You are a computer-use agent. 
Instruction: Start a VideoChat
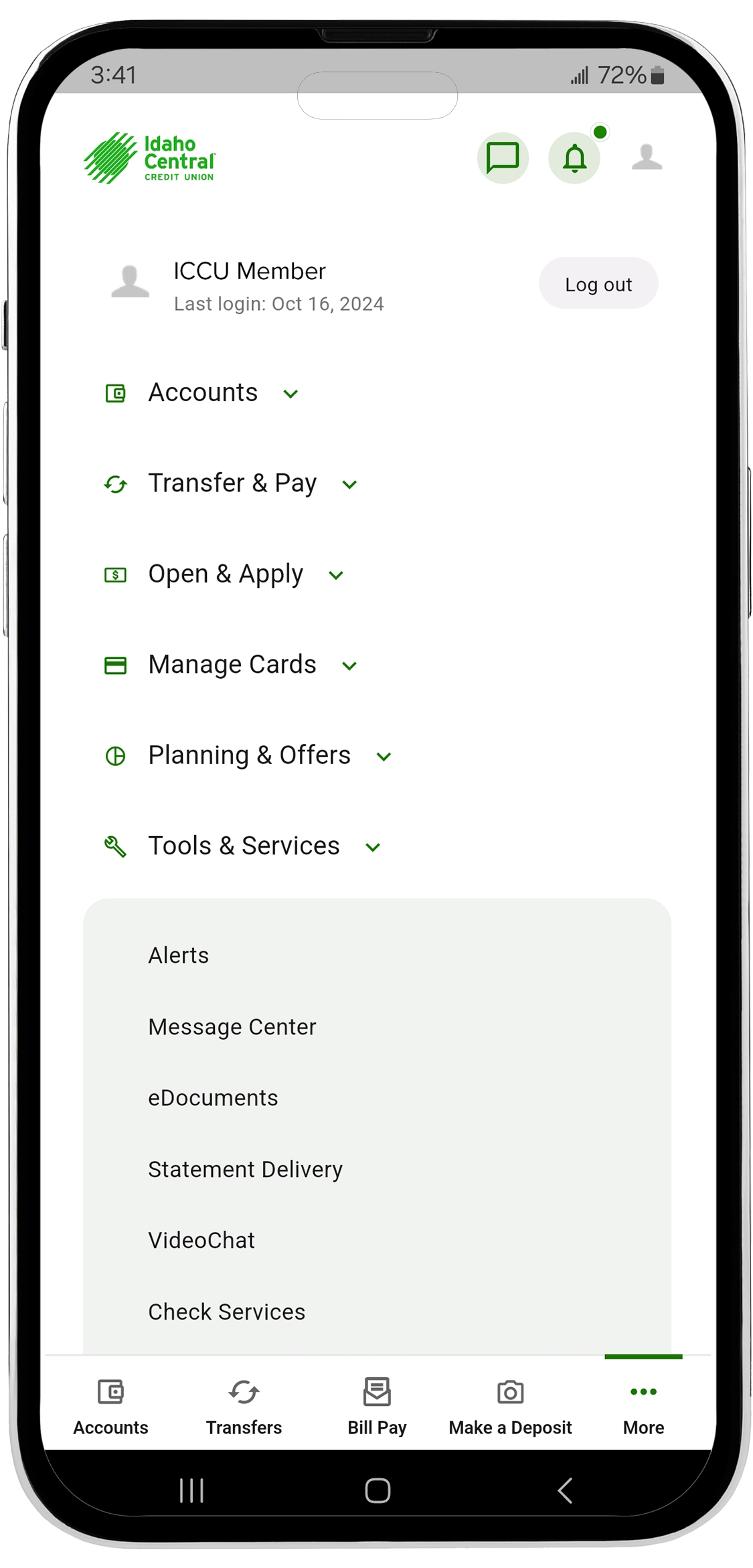pos(201,1241)
